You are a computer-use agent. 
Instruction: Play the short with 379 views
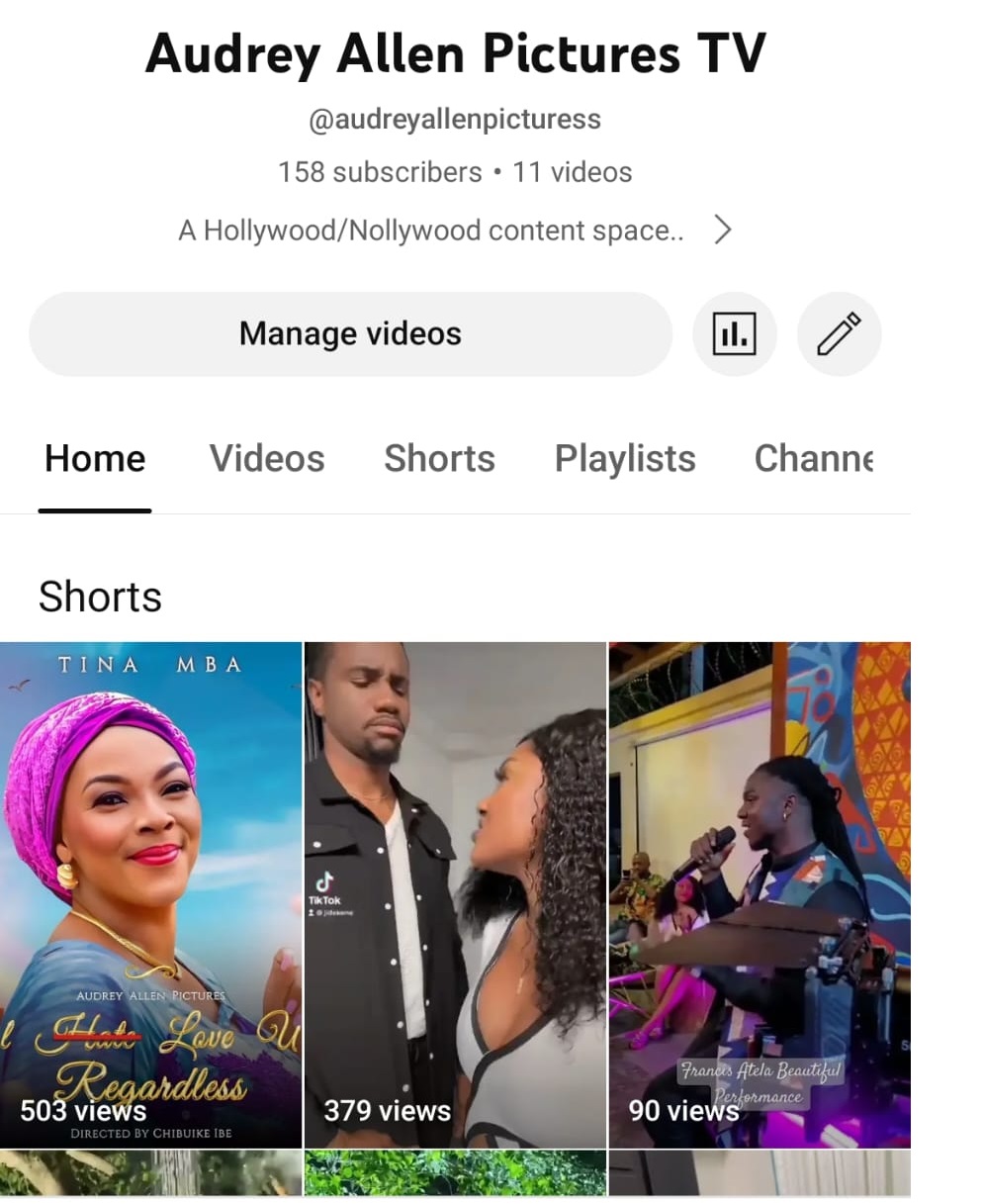(x=455, y=890)
